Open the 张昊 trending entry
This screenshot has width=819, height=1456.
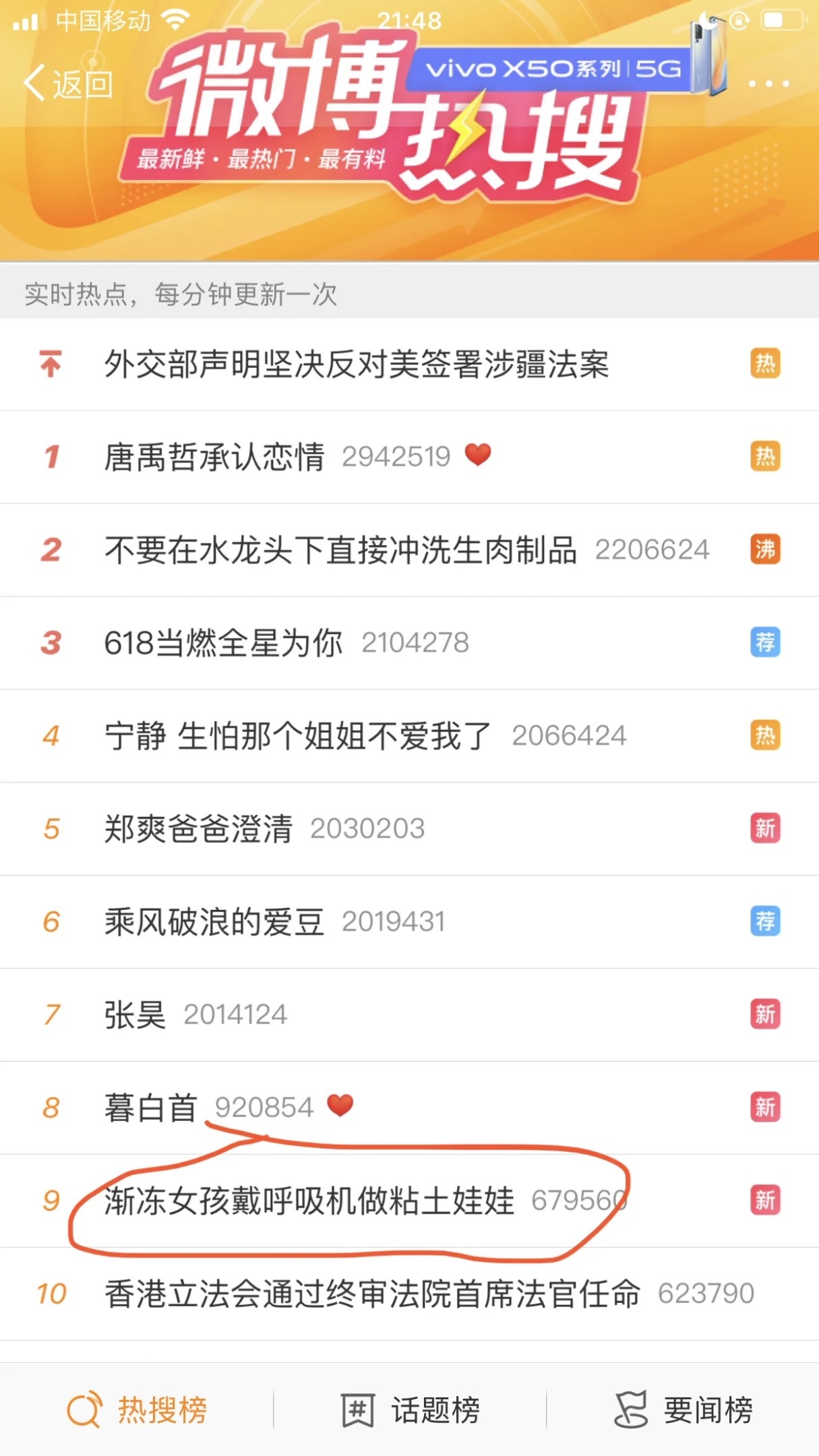click(x=135, y=1015)
